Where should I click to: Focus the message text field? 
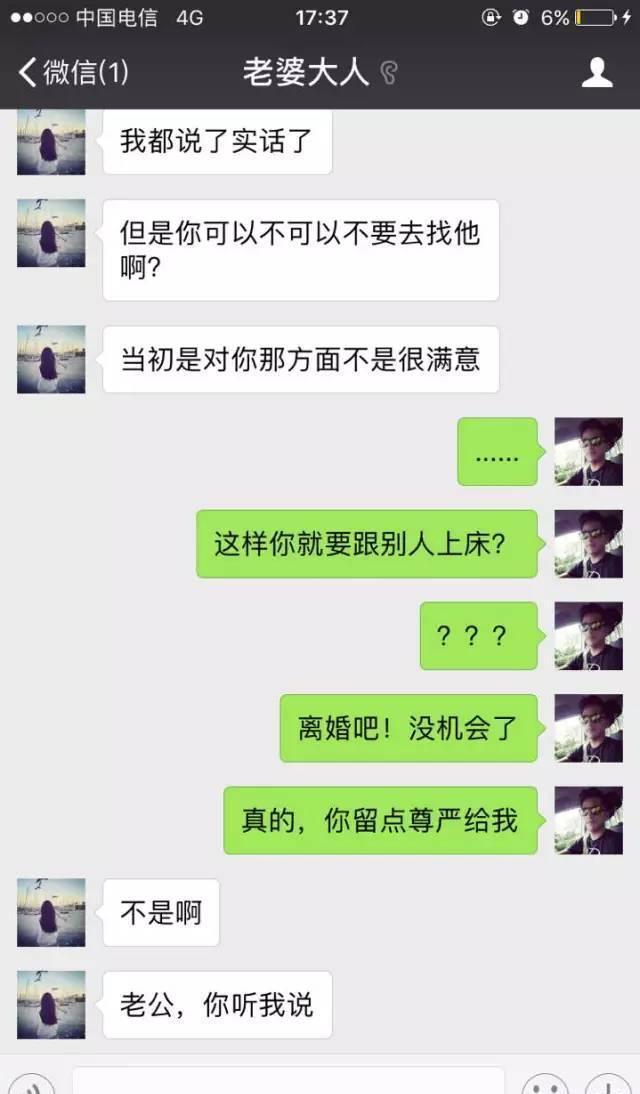point(288,1084)
